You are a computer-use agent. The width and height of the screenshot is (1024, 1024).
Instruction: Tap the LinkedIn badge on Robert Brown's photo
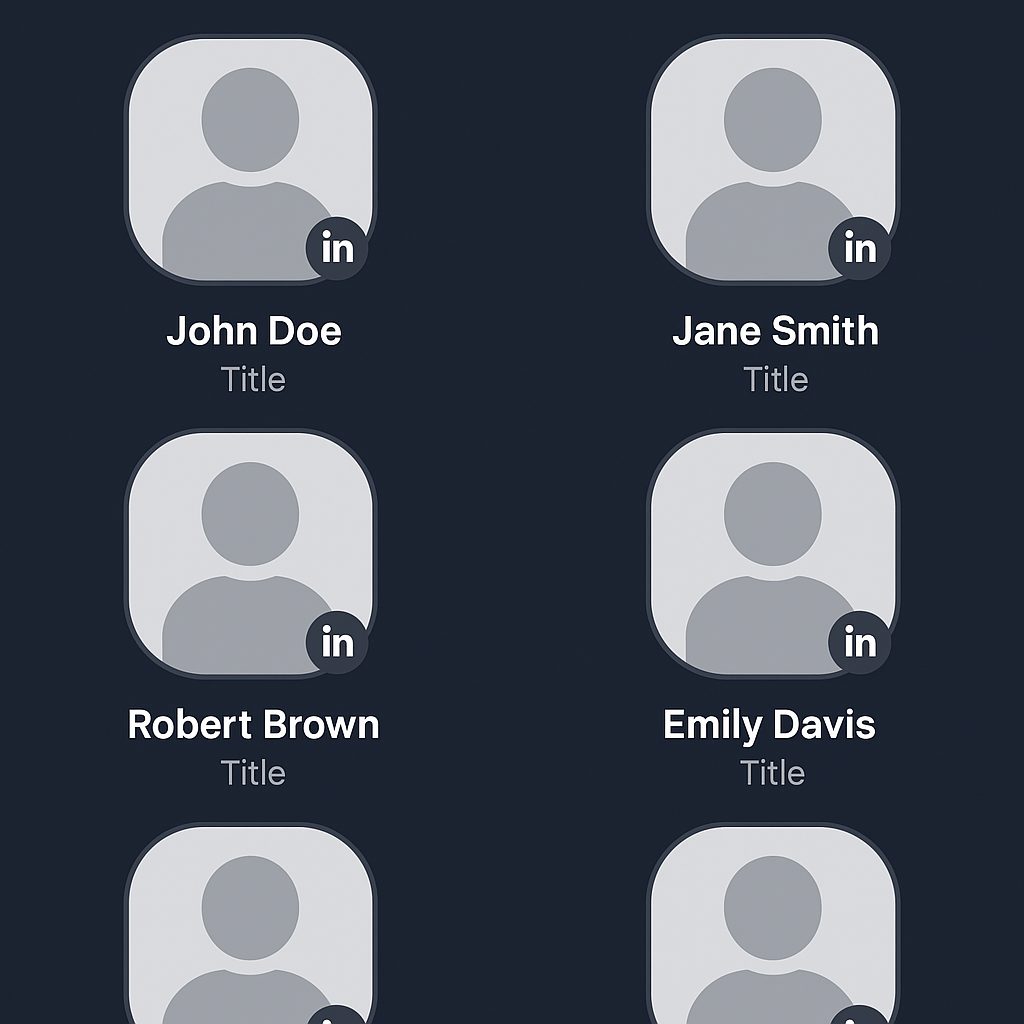click(x=338, y=642)
